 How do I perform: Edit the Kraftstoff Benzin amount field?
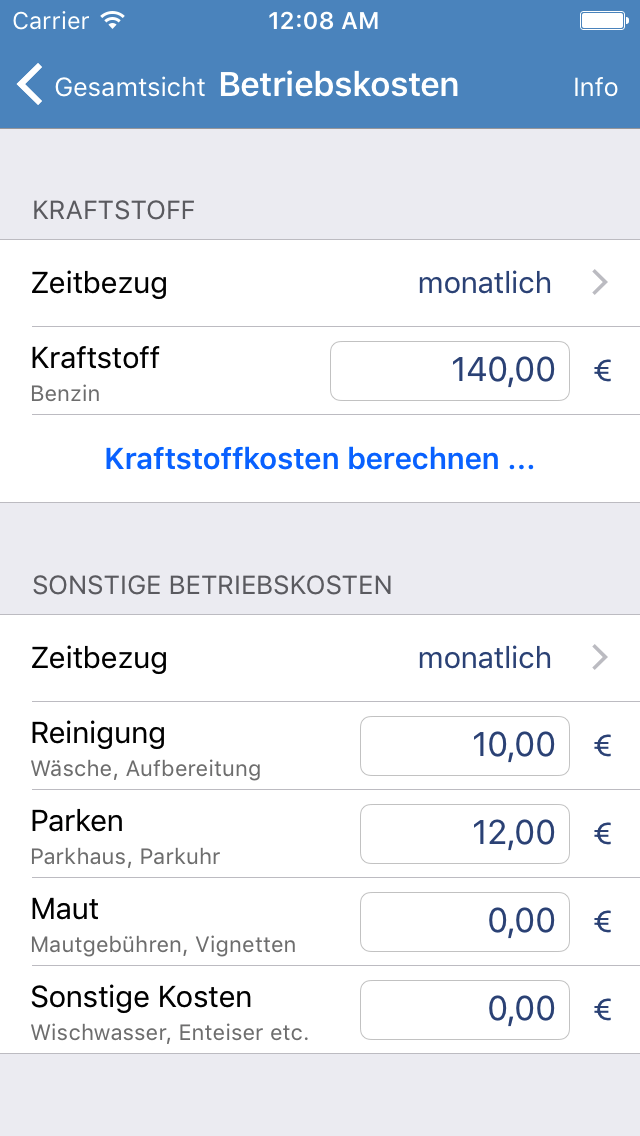449,371
